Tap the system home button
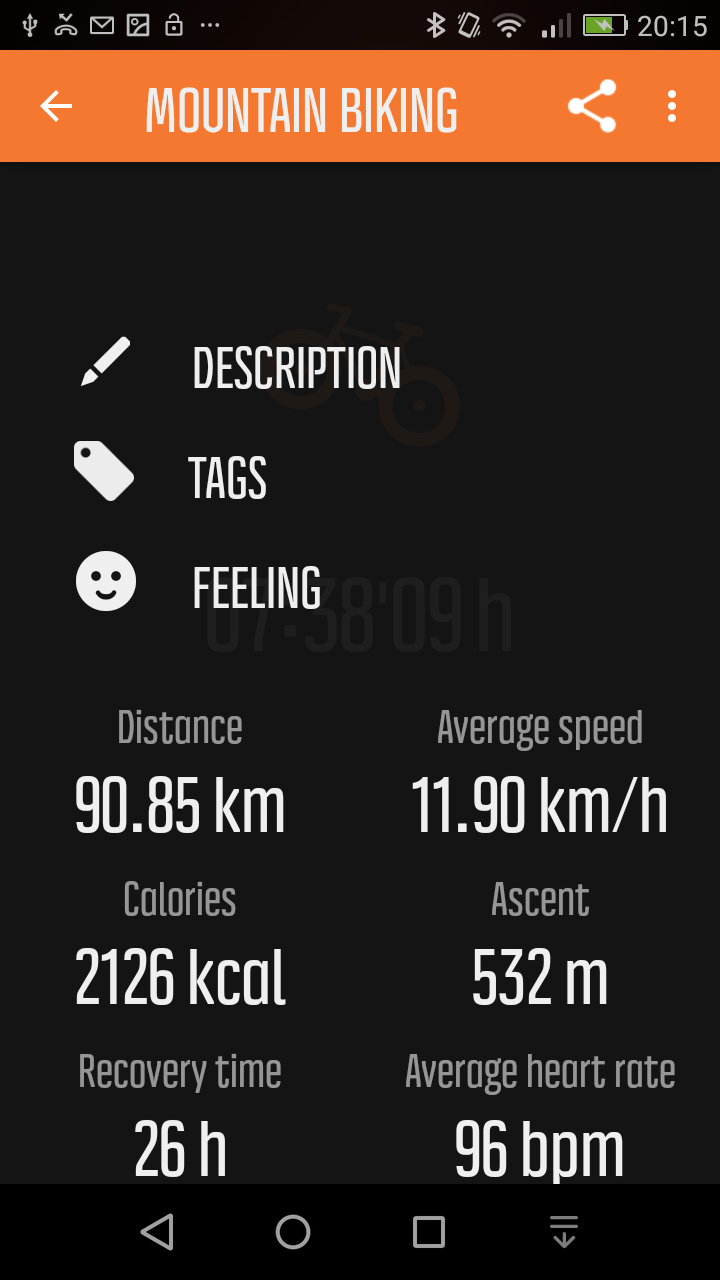 (x=293, y=1232)
